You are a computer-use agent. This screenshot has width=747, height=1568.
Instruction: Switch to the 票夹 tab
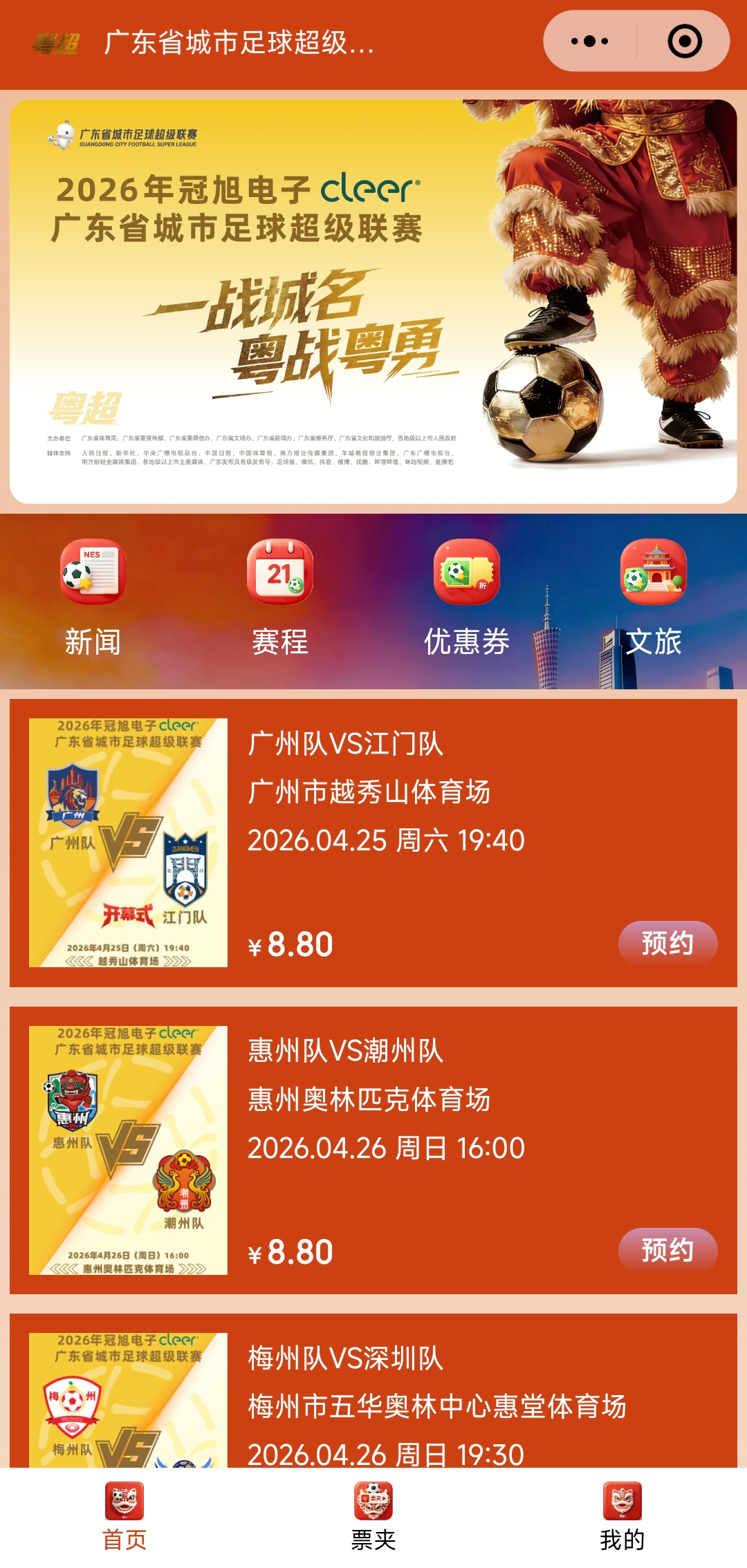coord(373,1518)
